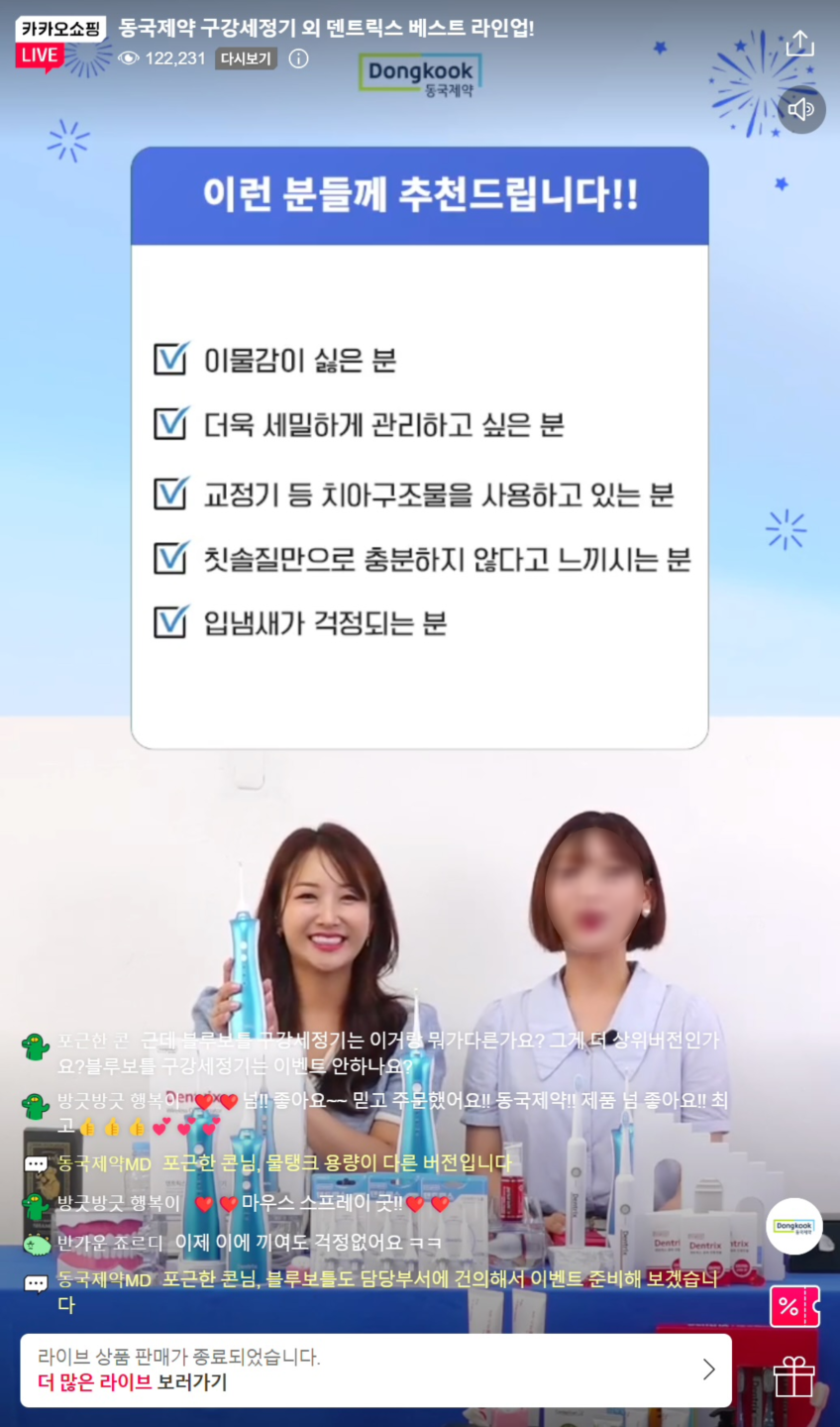The image size is (840, 1427).
Task: Open the gift box icon
Action: point(793,1376)
